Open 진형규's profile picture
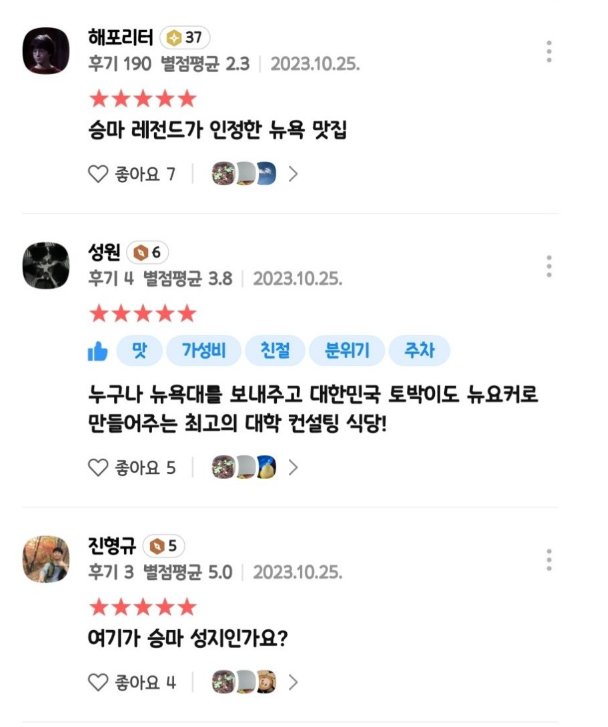608x727 pixels. pos(46,559)
